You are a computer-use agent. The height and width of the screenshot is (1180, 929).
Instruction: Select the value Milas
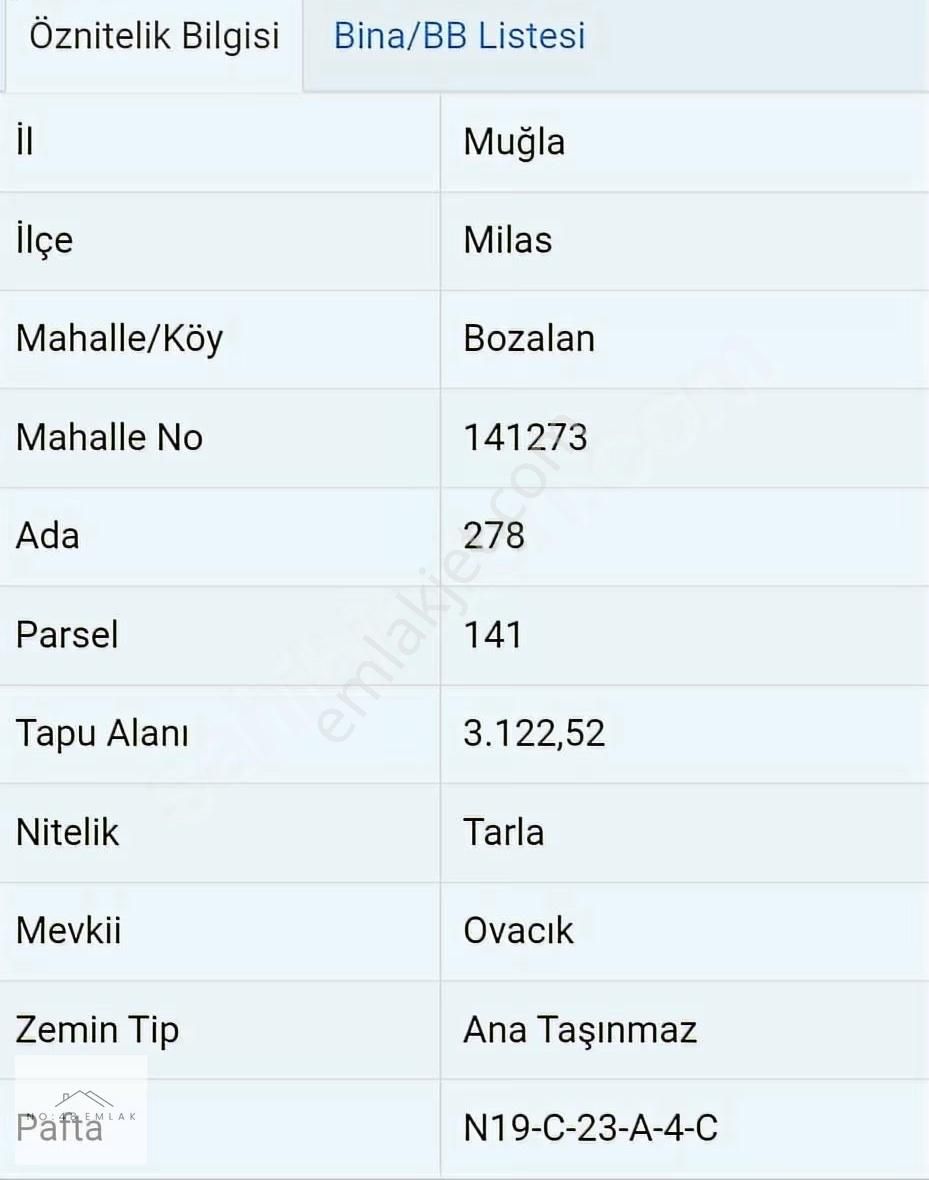coord(508,240)
